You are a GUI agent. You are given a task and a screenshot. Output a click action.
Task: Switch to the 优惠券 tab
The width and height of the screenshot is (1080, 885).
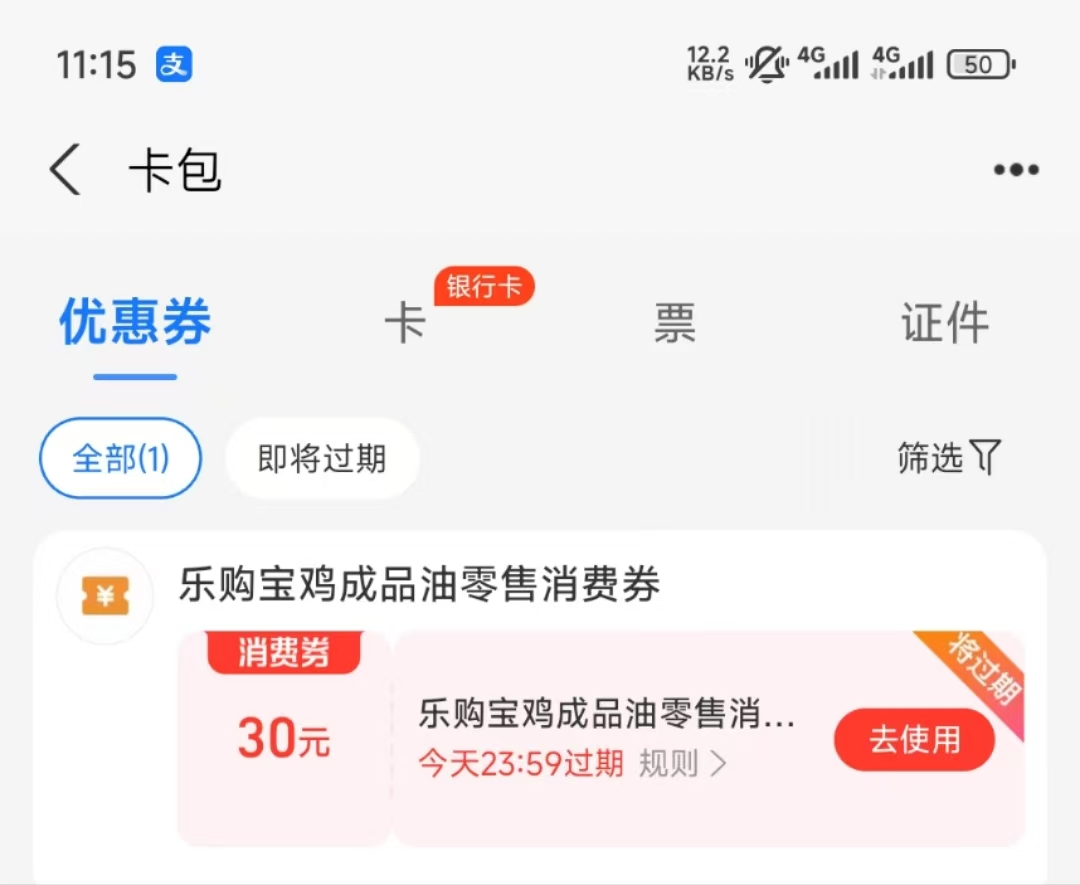pyautogui.click(x=135, y=324)
